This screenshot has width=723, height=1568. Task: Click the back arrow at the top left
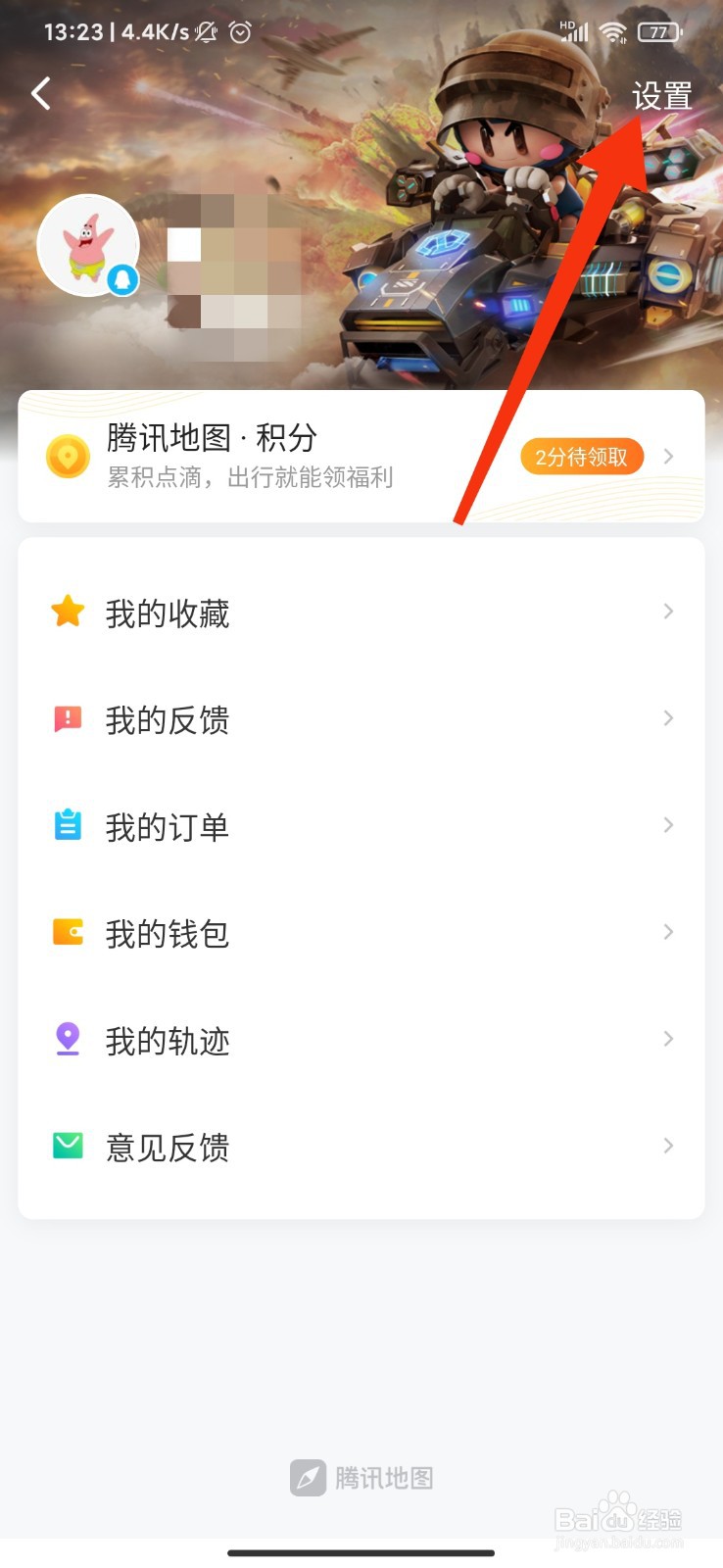click(39, 93)
